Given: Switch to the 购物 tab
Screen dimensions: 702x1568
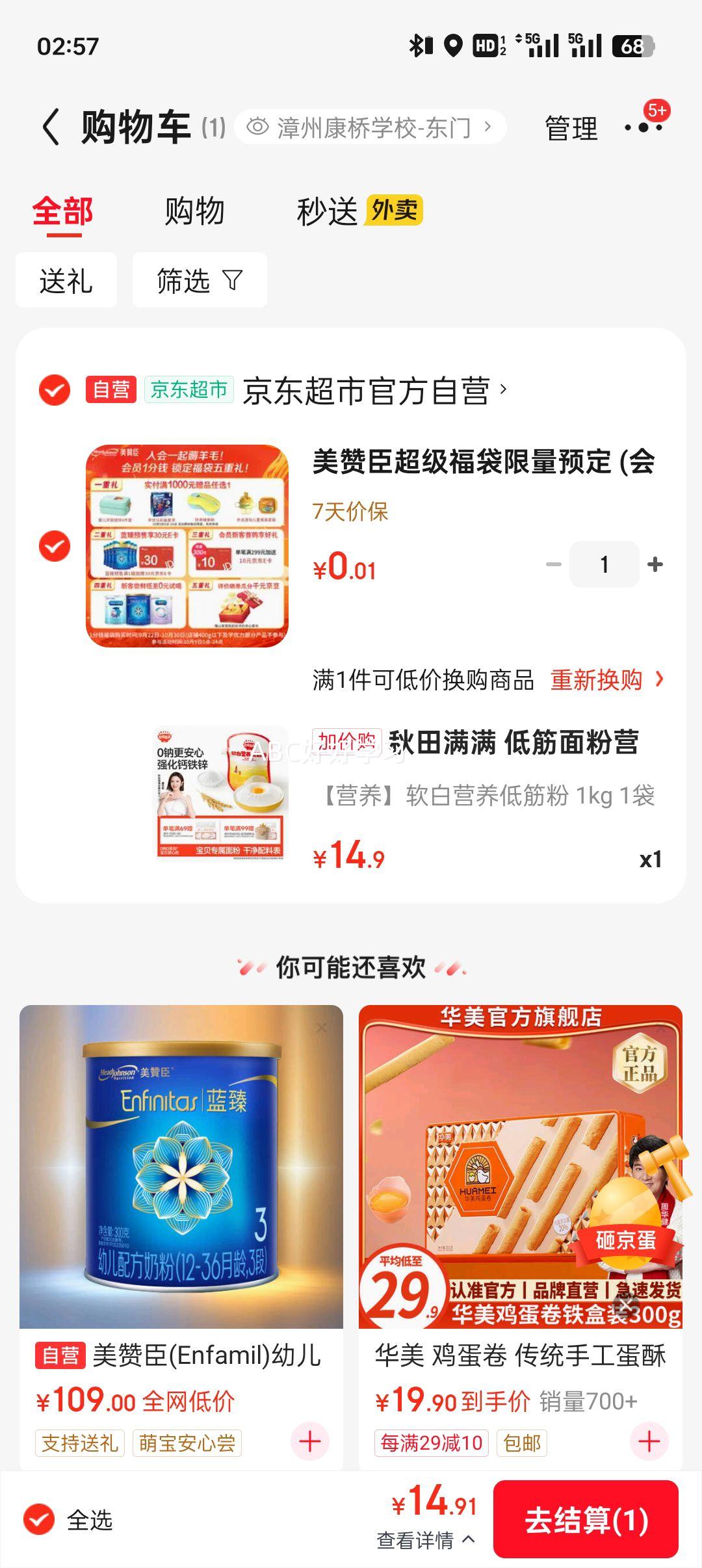Looking at the screenshot, I should (x=194, y=211).
